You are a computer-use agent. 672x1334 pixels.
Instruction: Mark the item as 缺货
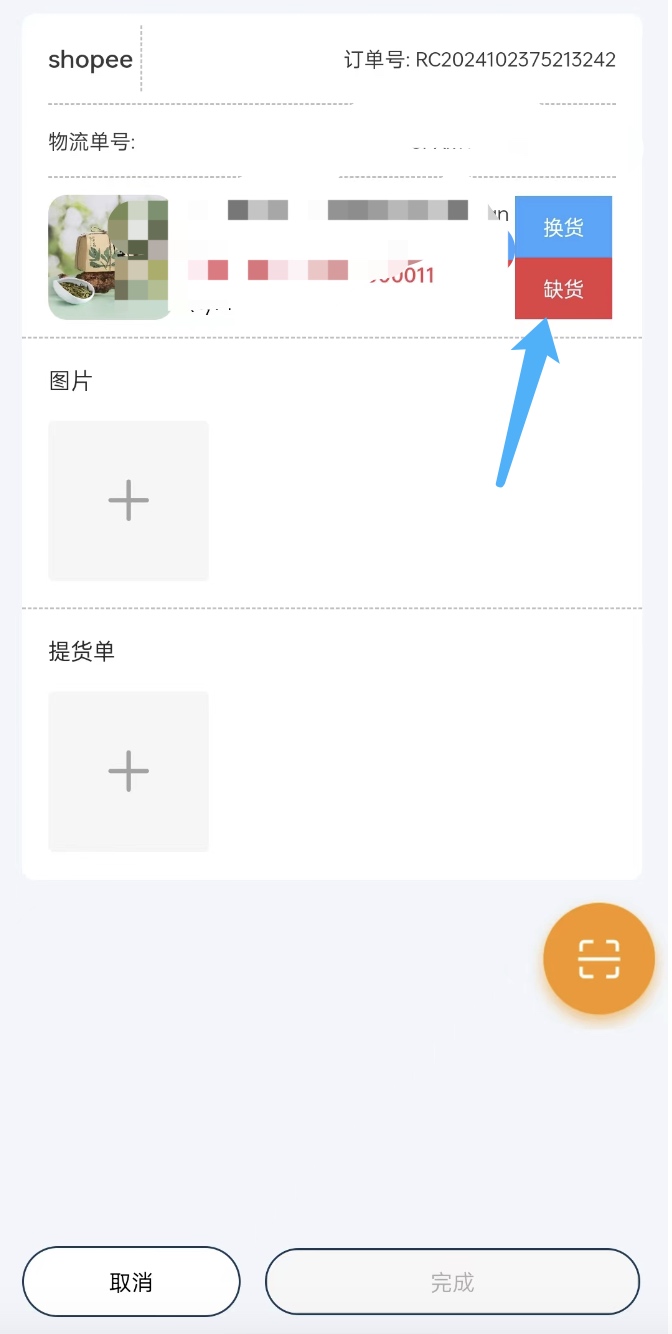click(563, 289)
